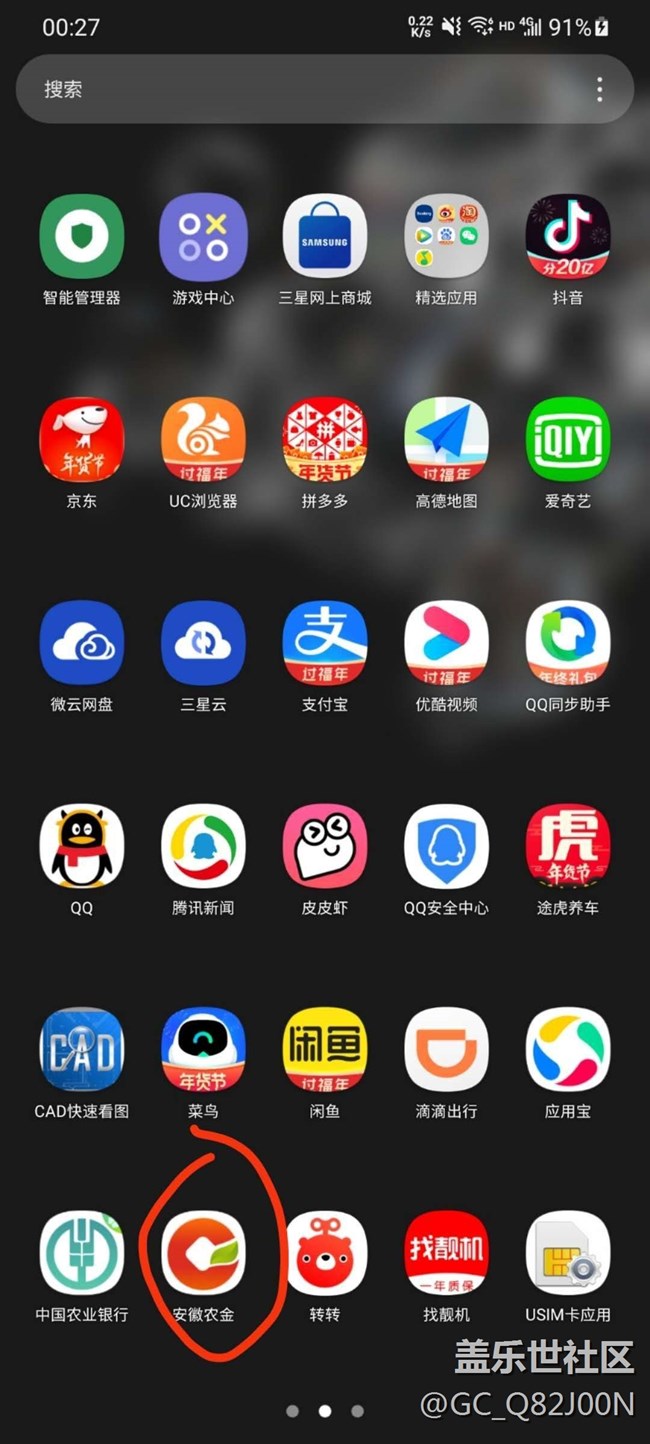Open 游戏中心 game center
650x1444 pixels.
pyautogui.click(x=203, y=236)
